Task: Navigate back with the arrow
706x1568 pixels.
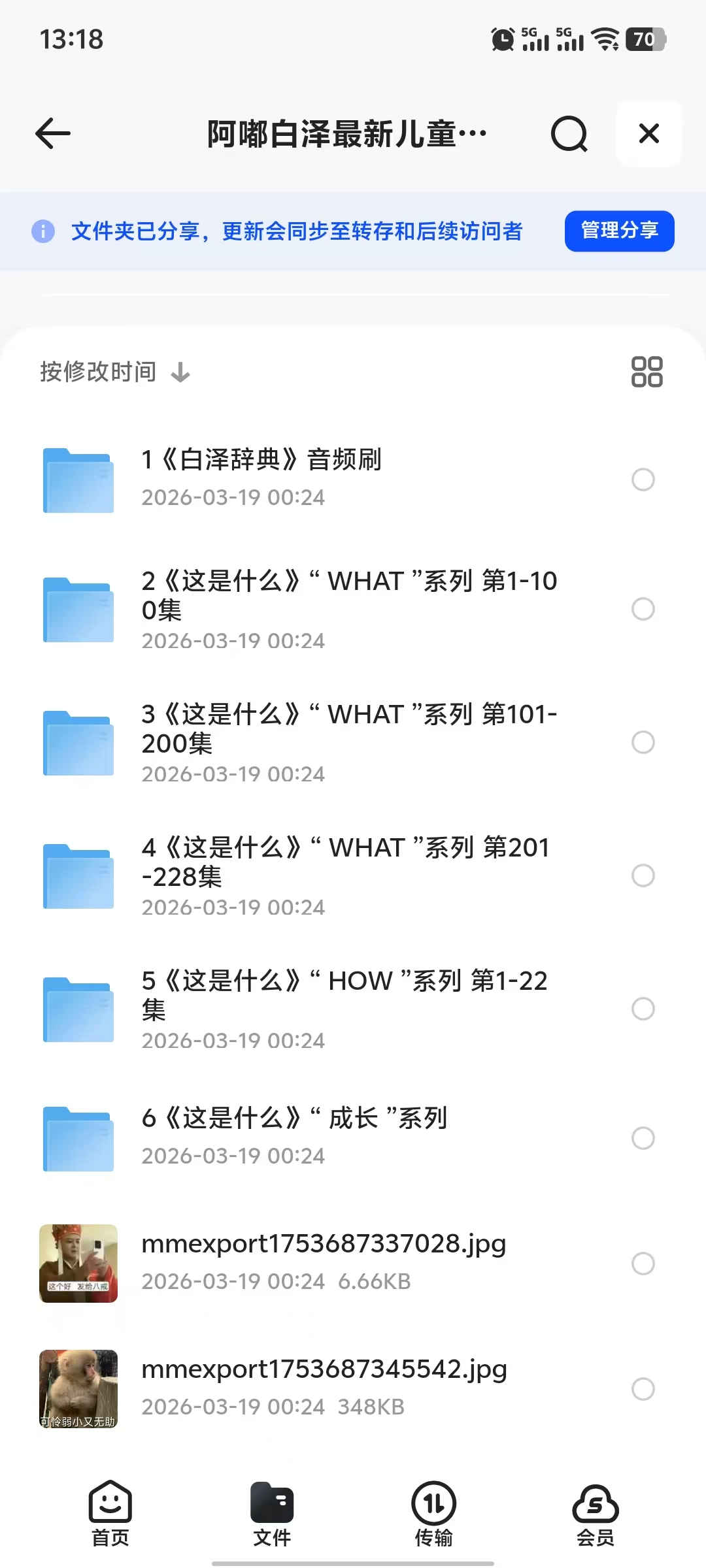Action: [x=53, y=133]
